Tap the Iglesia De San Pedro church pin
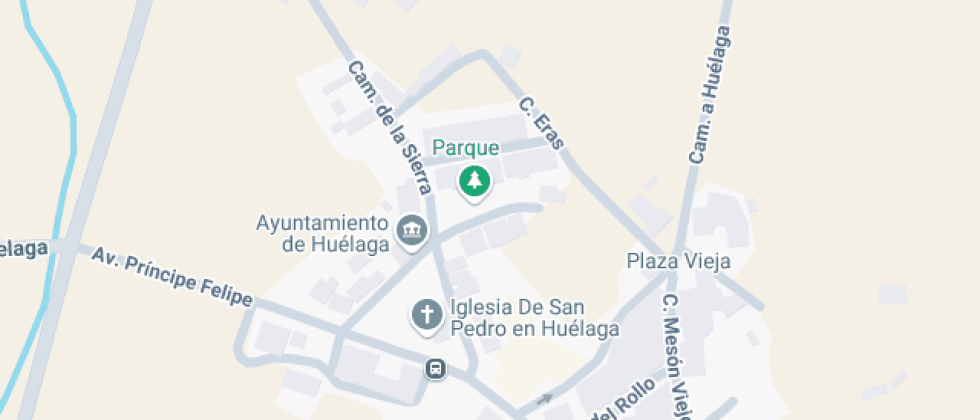 coord(427,316)
